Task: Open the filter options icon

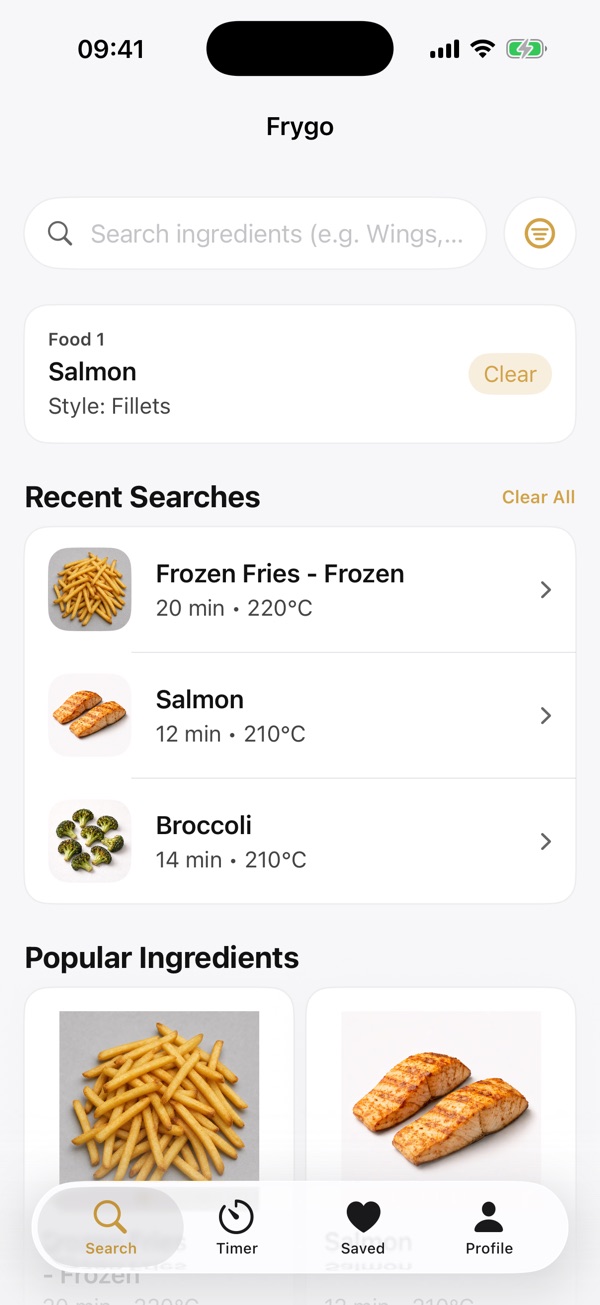Action: (x=540, y=234)
